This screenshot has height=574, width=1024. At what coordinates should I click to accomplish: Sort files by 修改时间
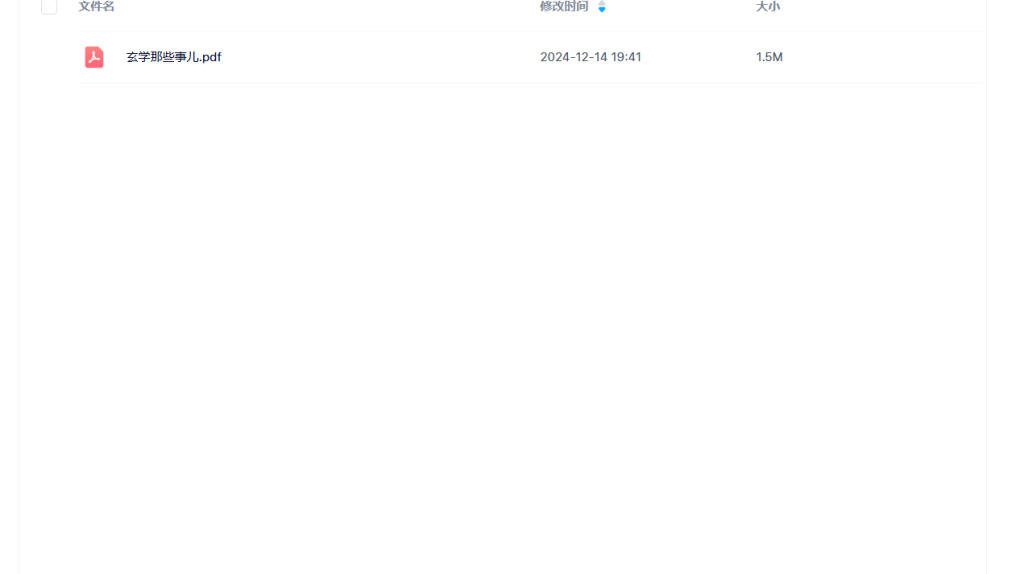tap(565, 7)
